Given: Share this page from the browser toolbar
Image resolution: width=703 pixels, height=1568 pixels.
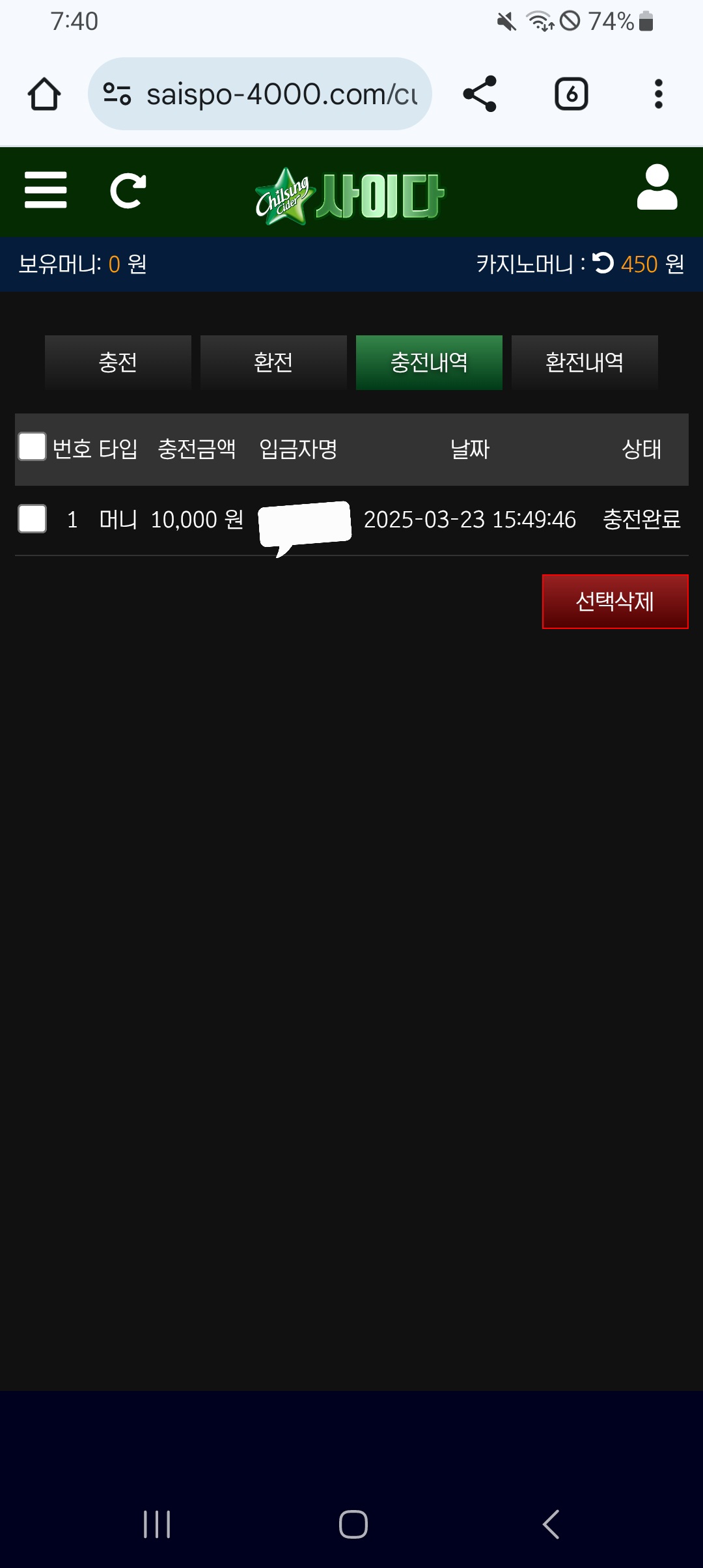Looking at the screenshot, I should point(480,94).
